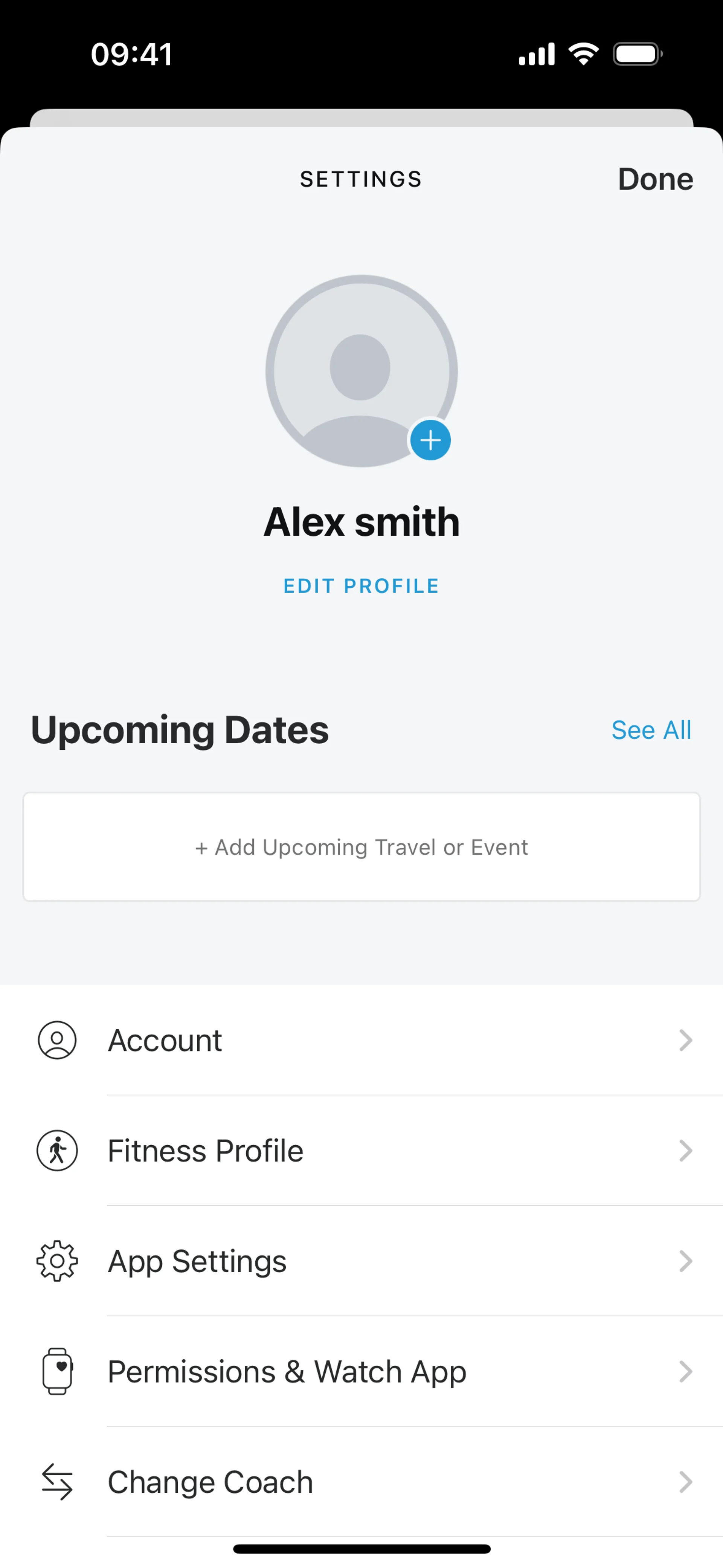This screenshot has width=723, height=1568.
Task: Add a profile photo with the plus icon
Action: [x=430, y=440]
